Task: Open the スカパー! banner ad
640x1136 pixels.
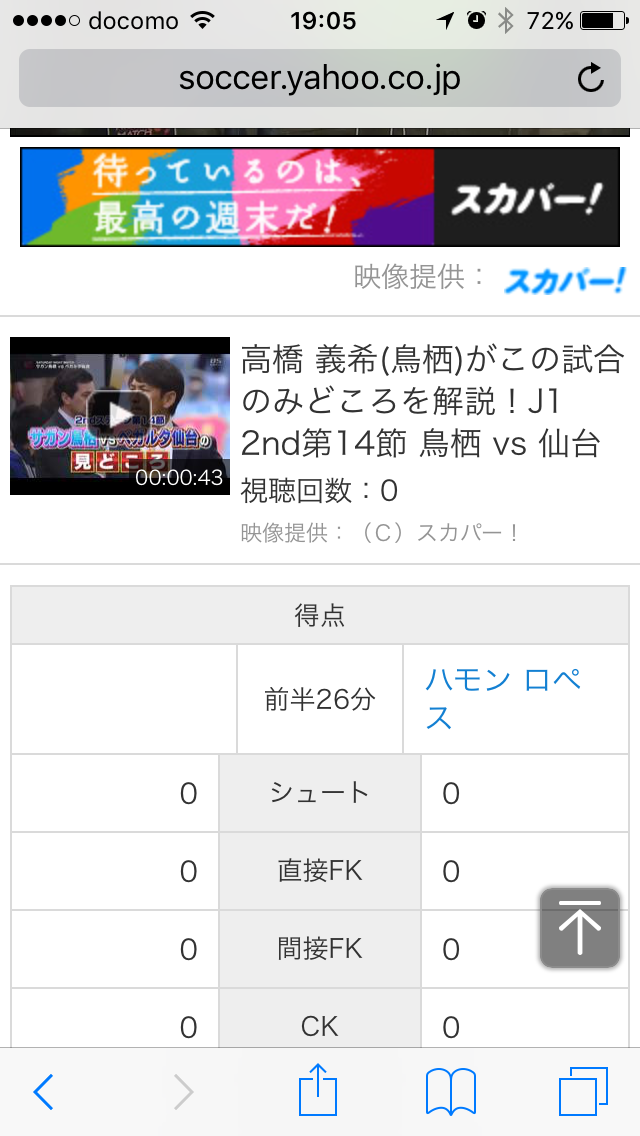Action: pyautogui.click(x=320, y=197)
